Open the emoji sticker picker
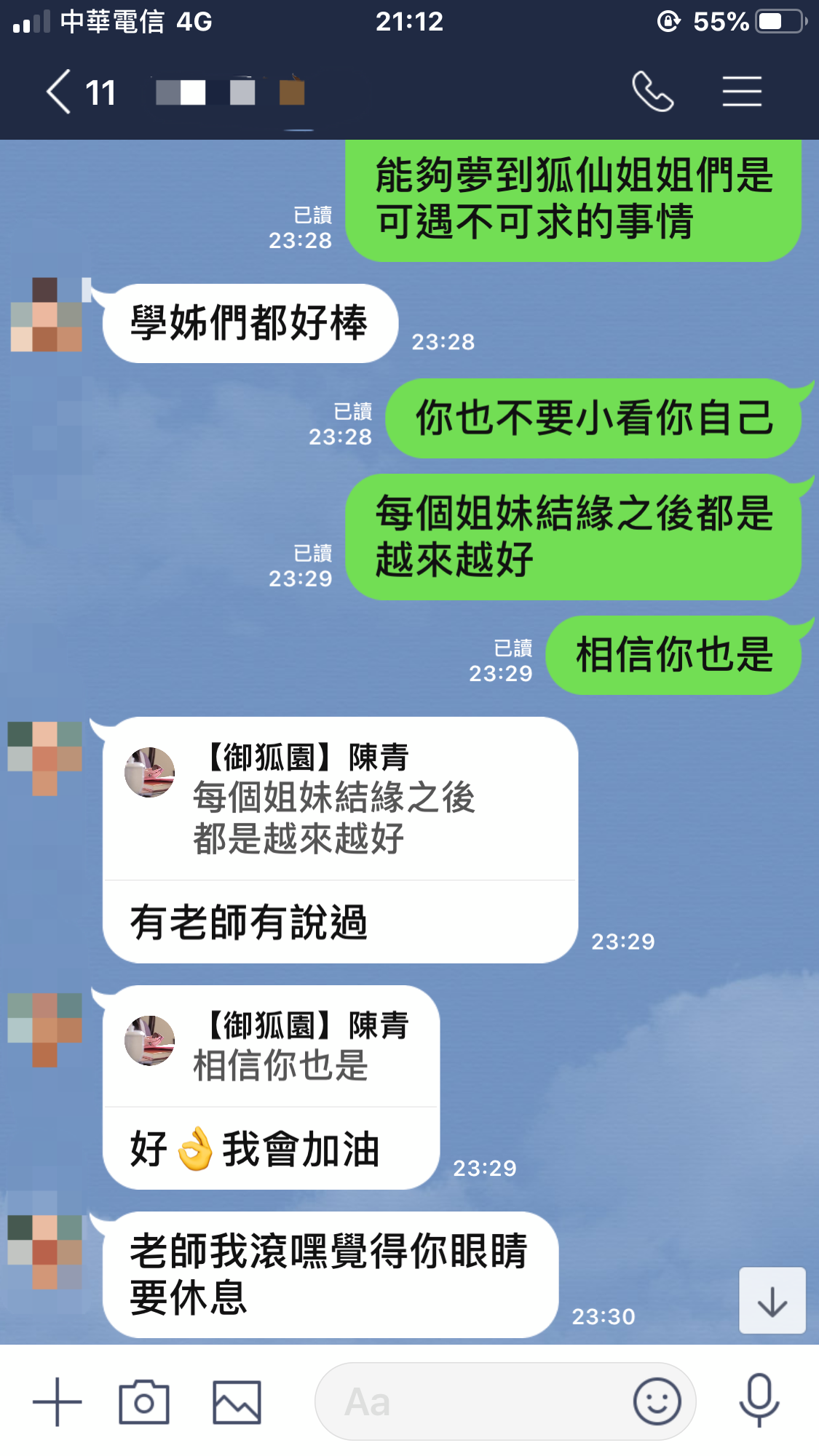This screenshot has width=819, height=1456. [657, 1401]
